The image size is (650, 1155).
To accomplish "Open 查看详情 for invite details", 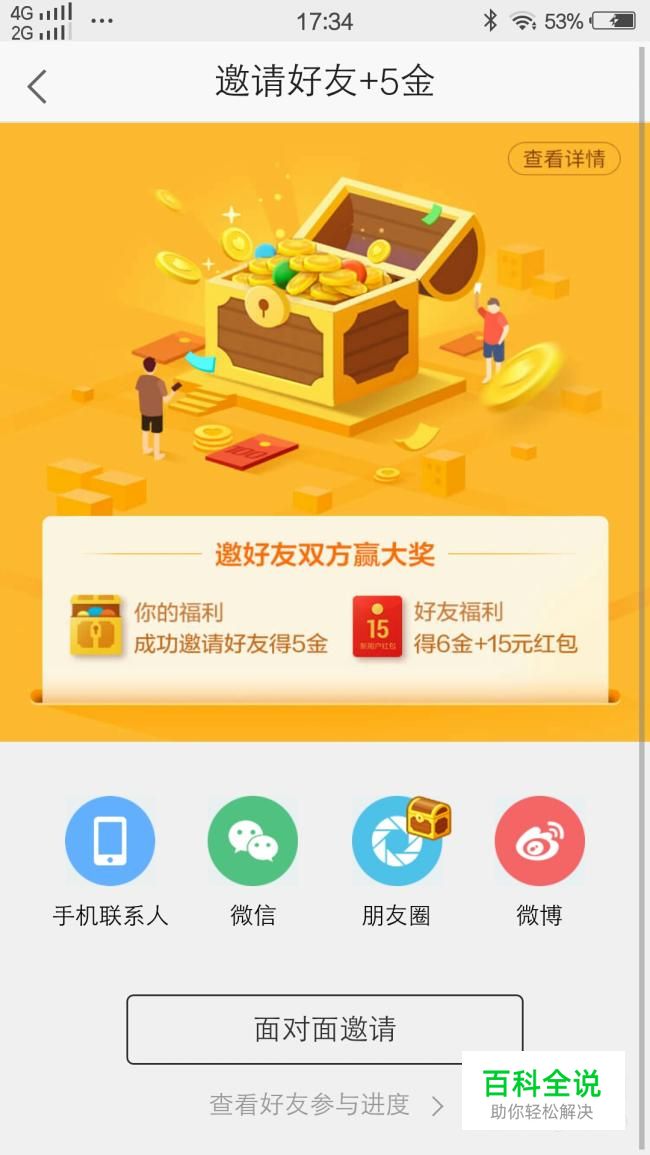I will coord(564,158).
